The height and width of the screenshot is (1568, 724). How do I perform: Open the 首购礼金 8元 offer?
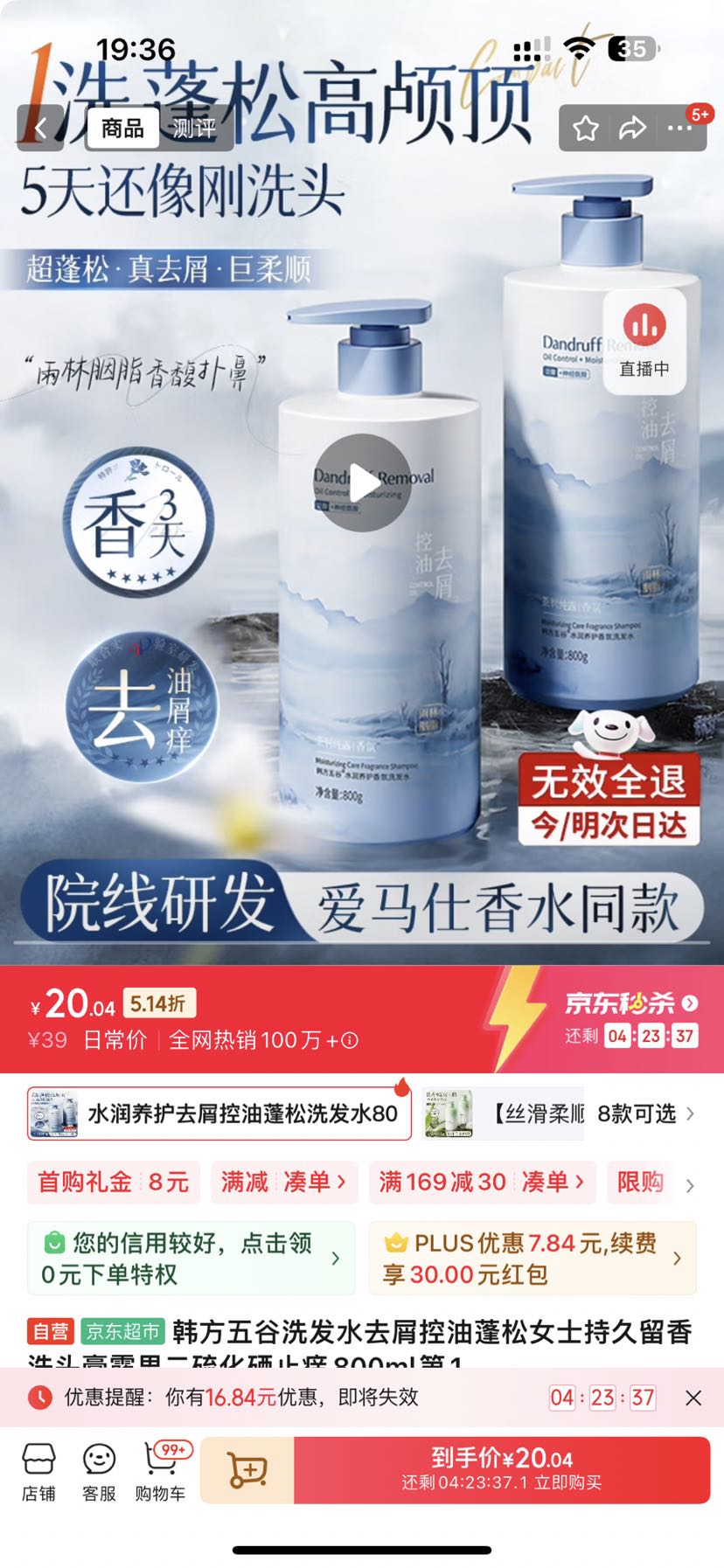click(x=114, y=1183)
